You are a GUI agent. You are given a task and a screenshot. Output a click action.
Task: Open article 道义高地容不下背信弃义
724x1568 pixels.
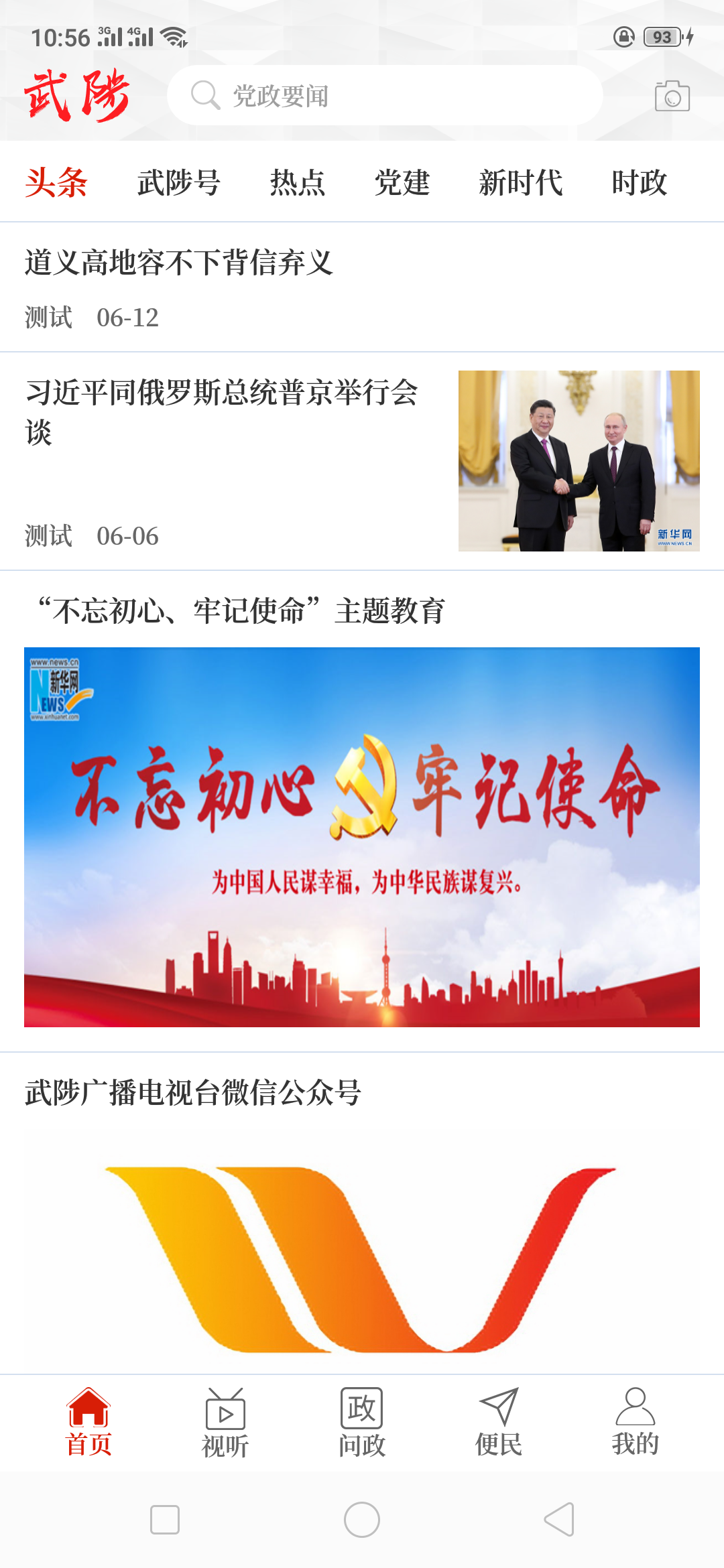click(179, 262)
